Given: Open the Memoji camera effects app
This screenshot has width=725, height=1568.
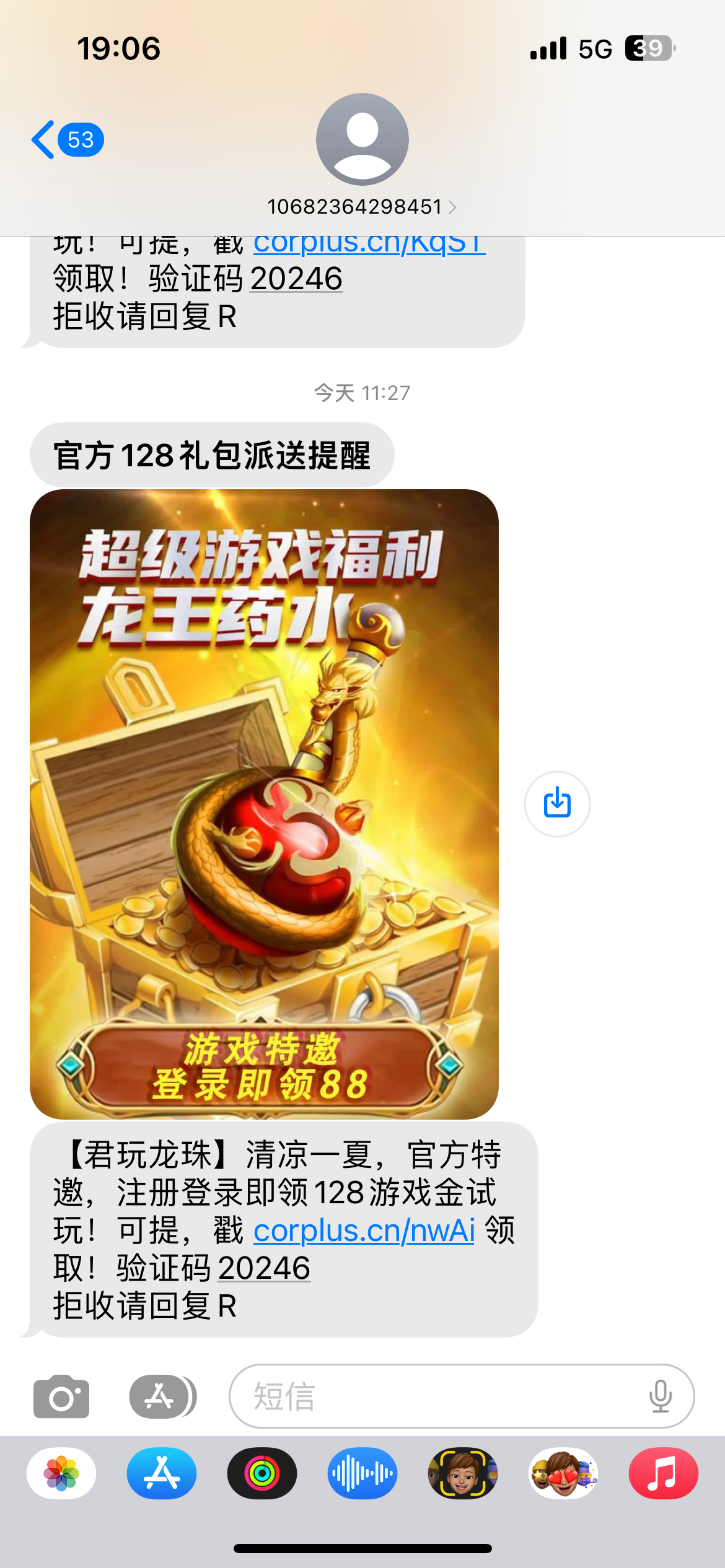Looking at the screenshot, I should [463, 1474].
